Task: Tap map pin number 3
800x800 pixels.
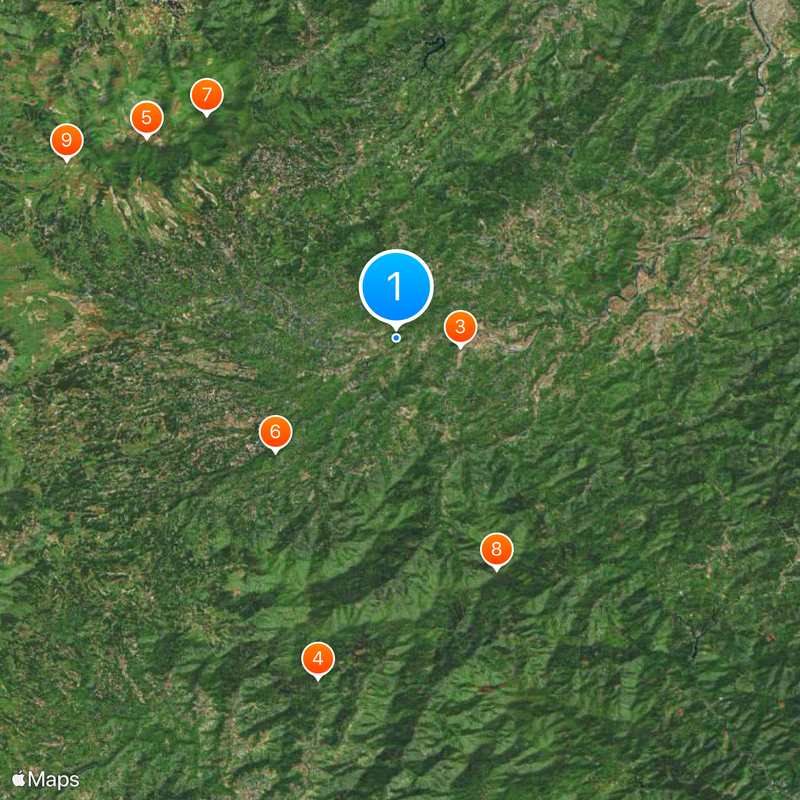Action: click(x=460, y=326)
